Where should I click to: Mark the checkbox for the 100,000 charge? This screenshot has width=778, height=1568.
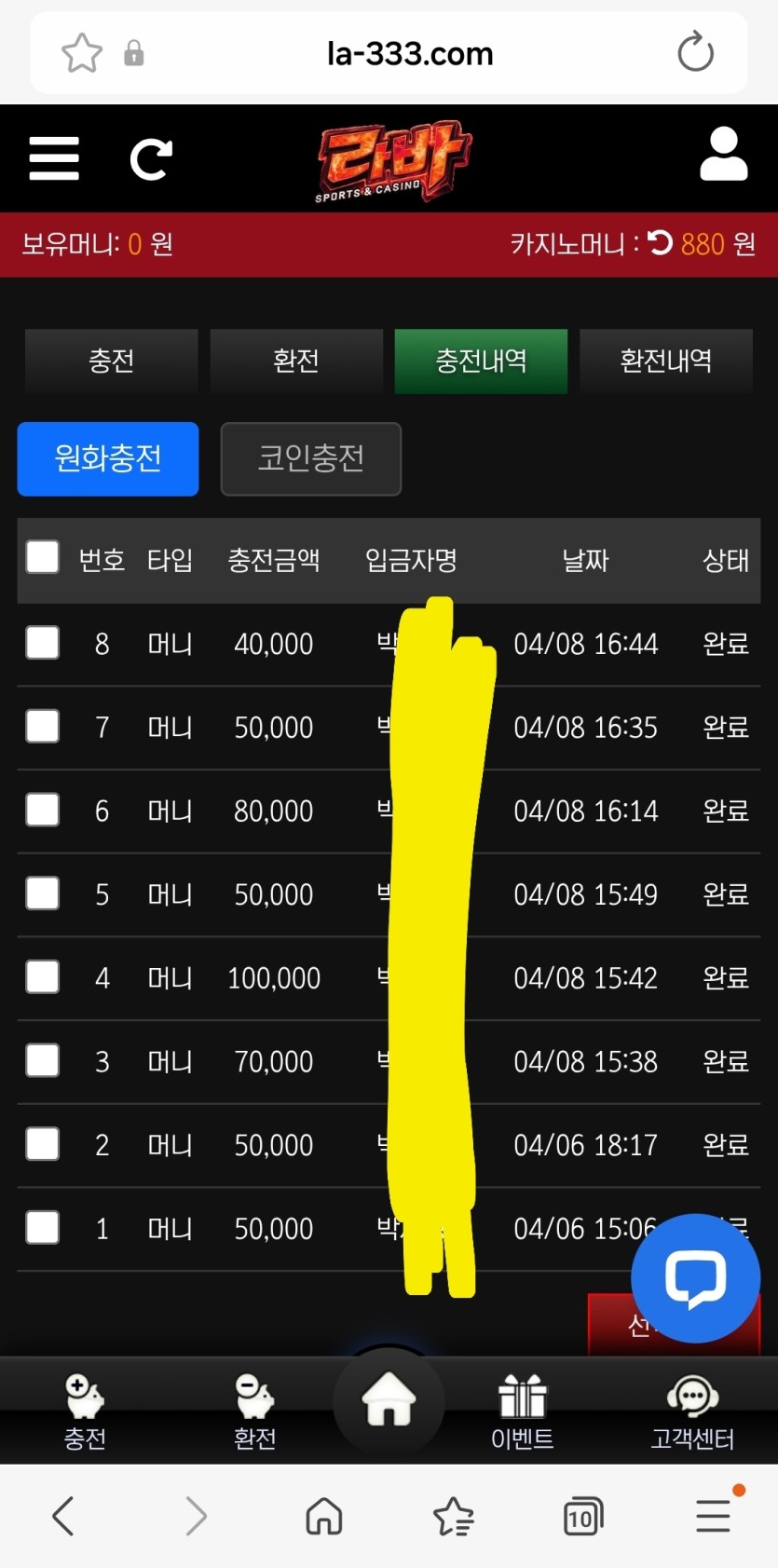[x=43, y=977]
